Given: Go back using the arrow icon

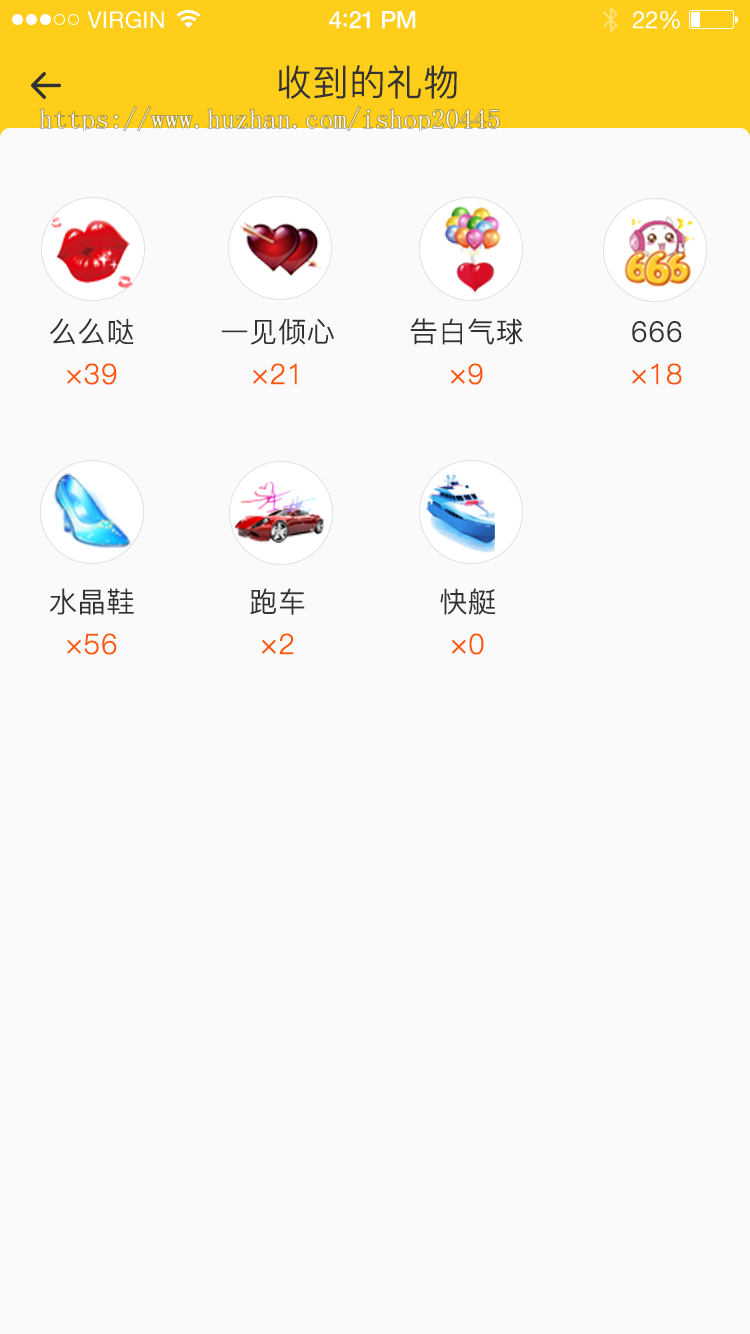Looking at the screenshot, I should pos(46,85).
